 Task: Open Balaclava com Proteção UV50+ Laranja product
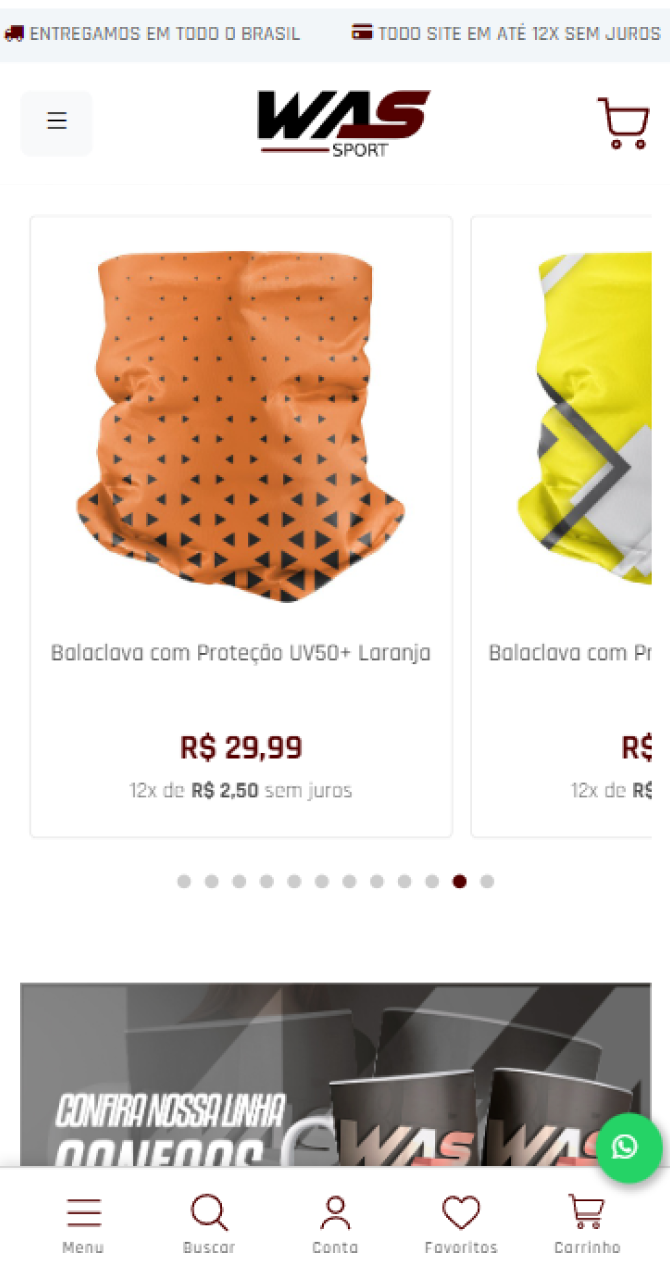click(x=241, y=653)
